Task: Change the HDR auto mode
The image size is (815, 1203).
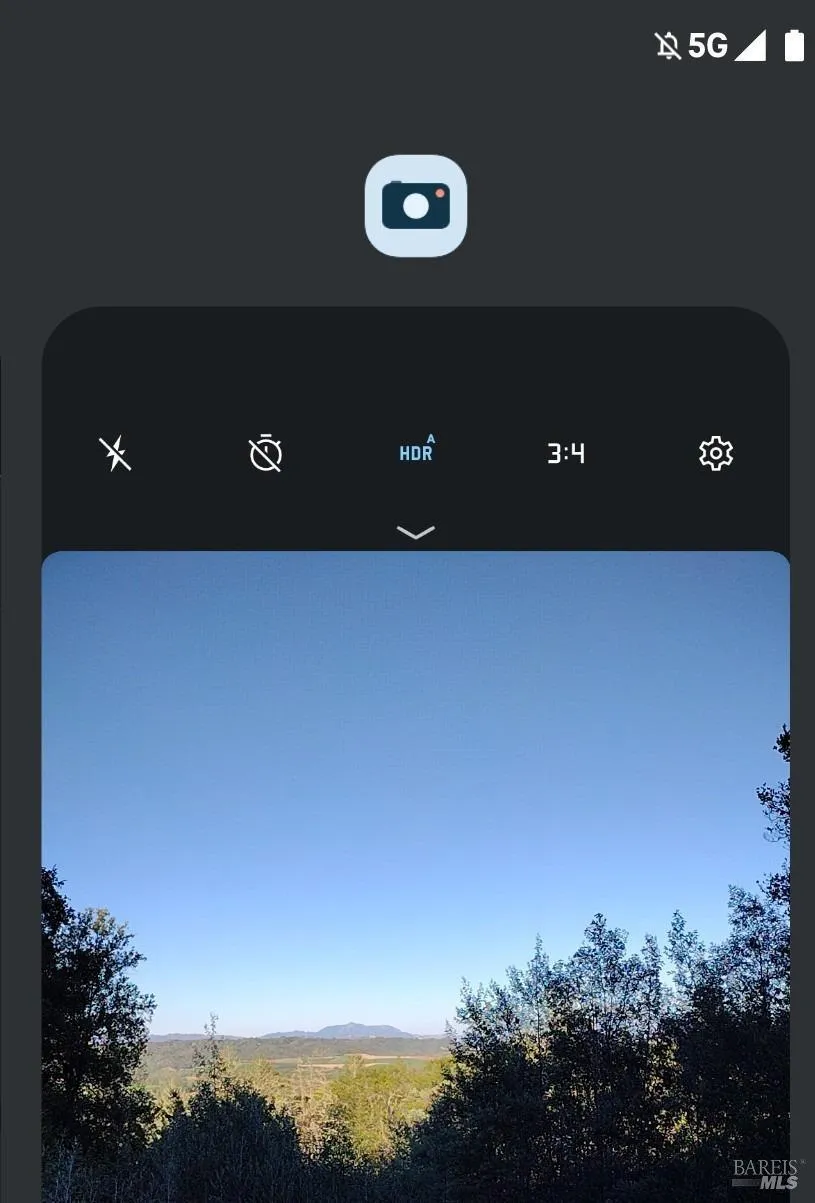Action: pos(416,452)
